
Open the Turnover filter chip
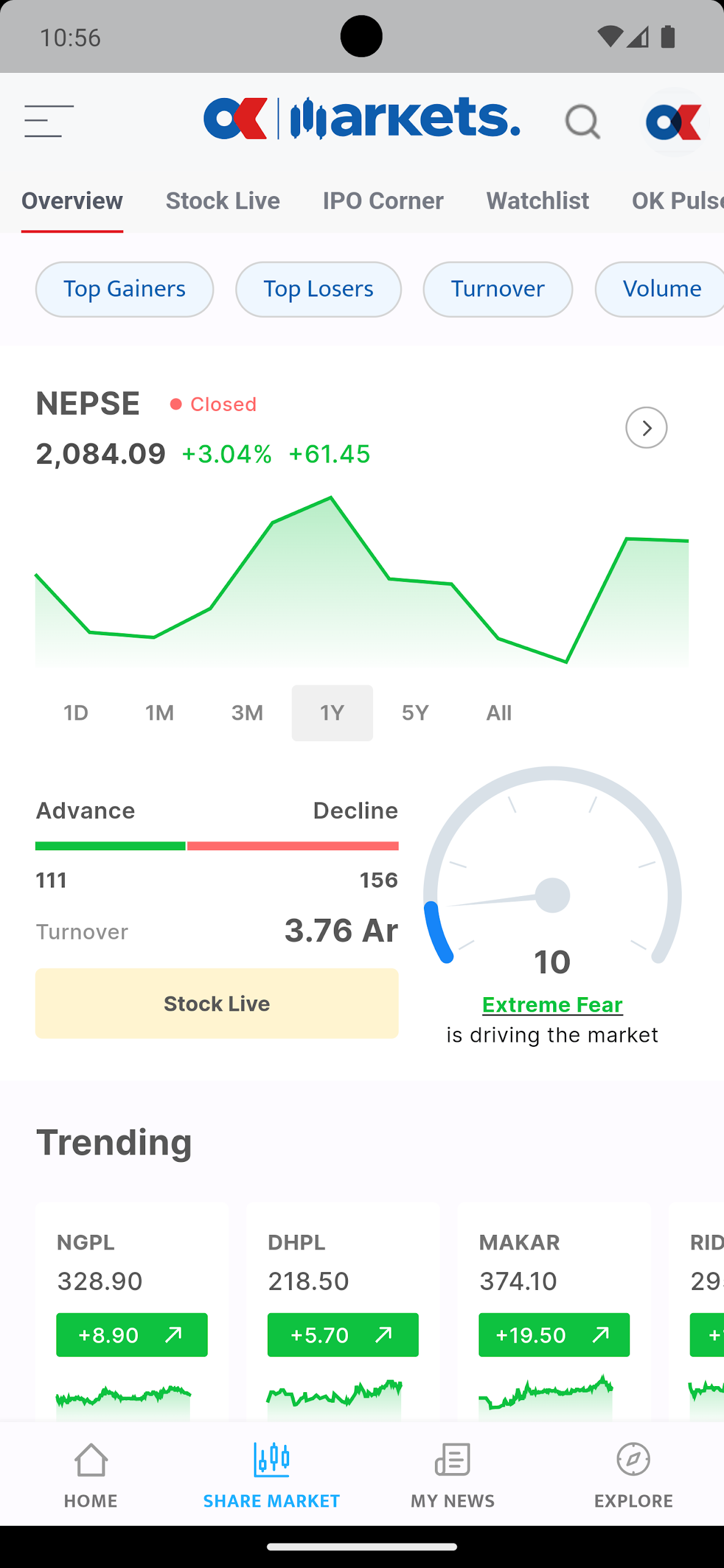point(497,288)
